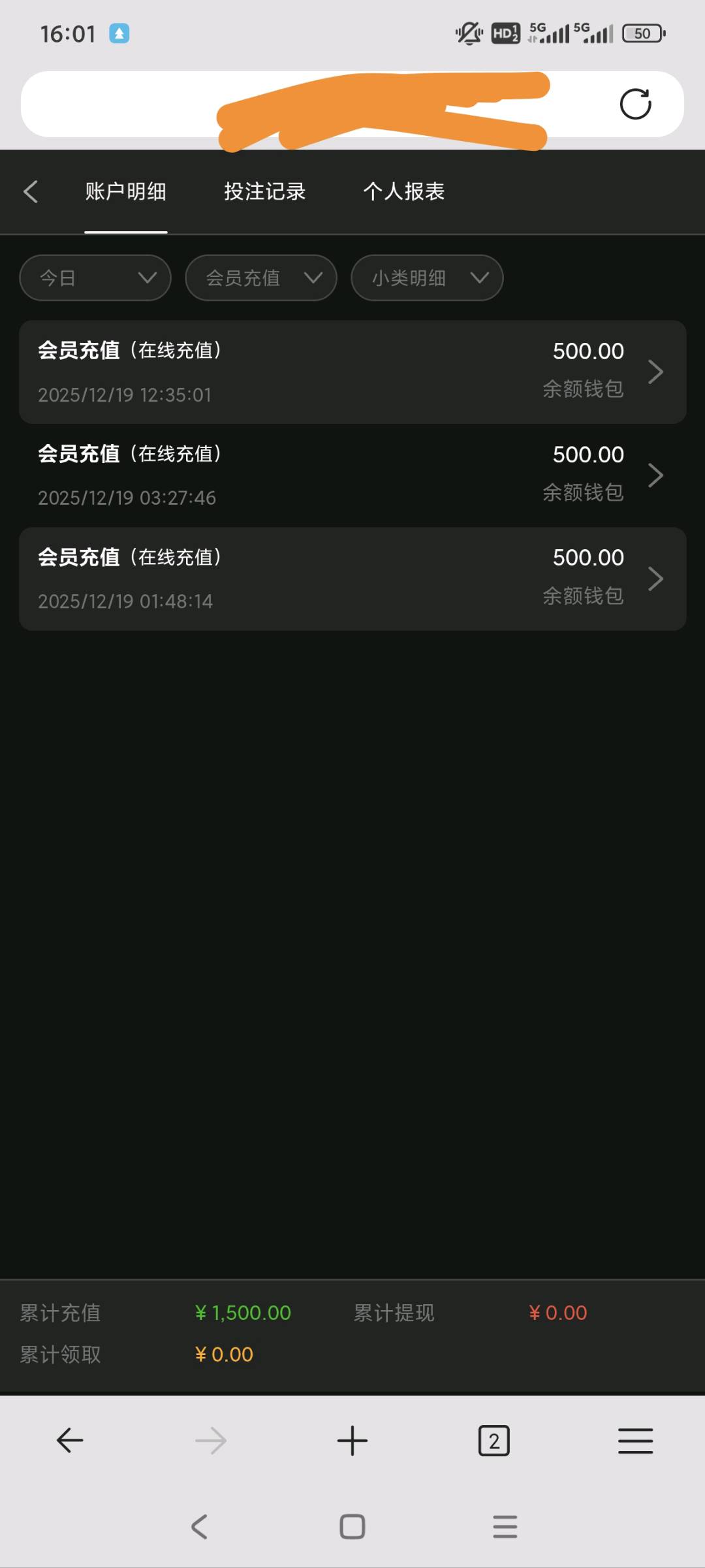Open the tab switcher showing 2 tabs
Screen dimensions: 705x1568
point(494,1440)
